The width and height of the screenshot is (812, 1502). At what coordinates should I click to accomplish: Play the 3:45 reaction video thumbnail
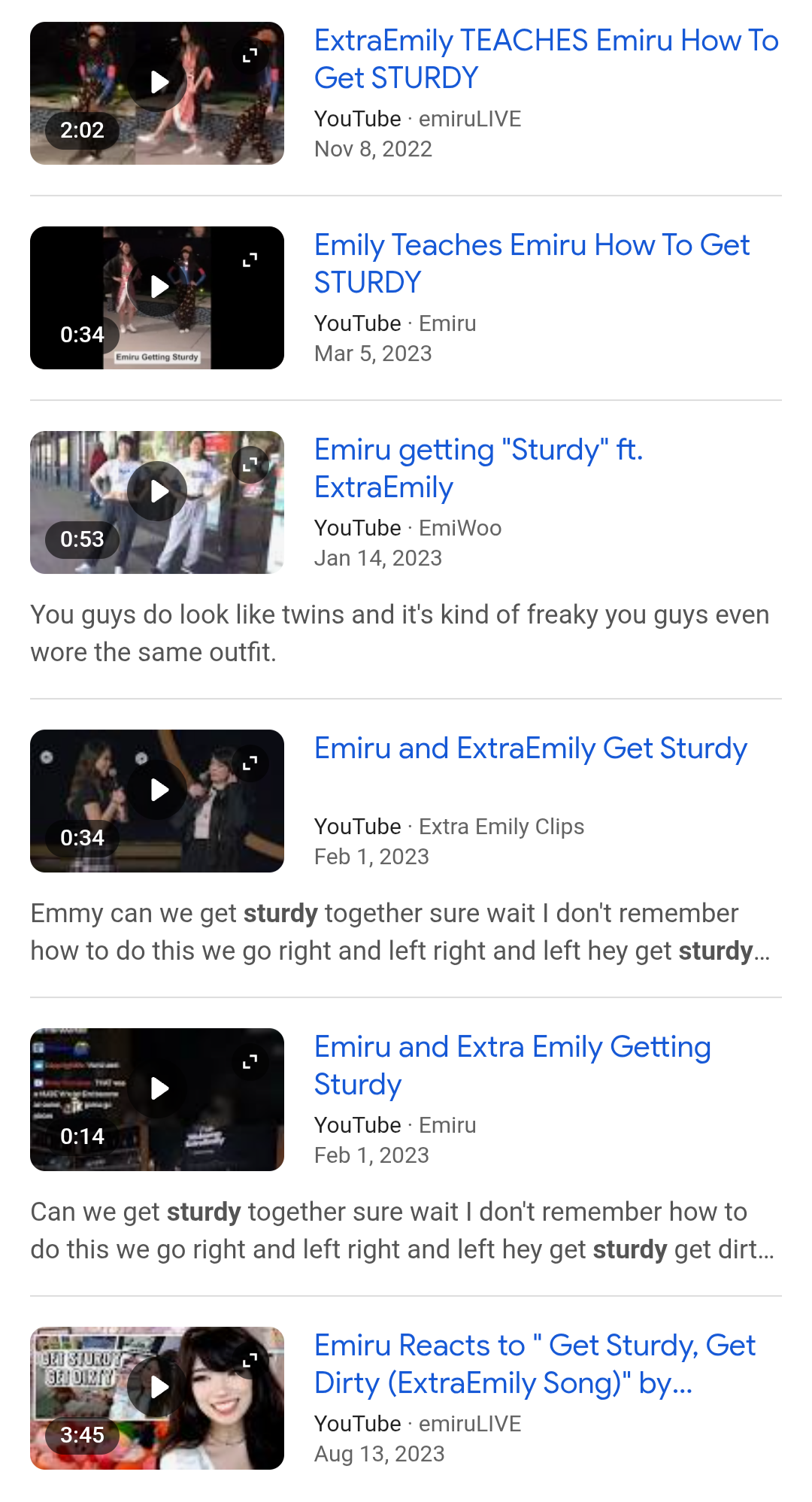pos(157,1387)
